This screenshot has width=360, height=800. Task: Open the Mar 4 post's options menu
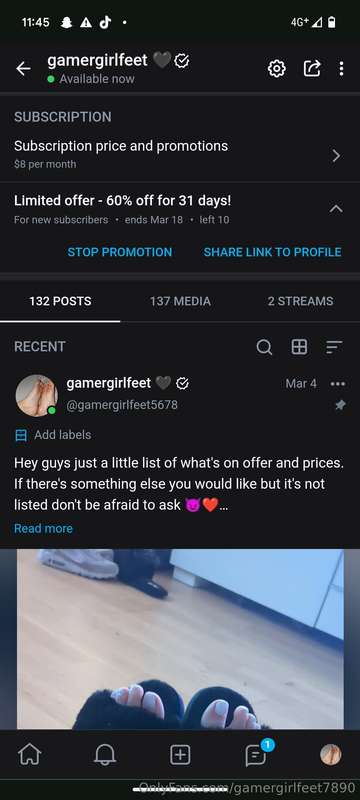pos(338,384)
